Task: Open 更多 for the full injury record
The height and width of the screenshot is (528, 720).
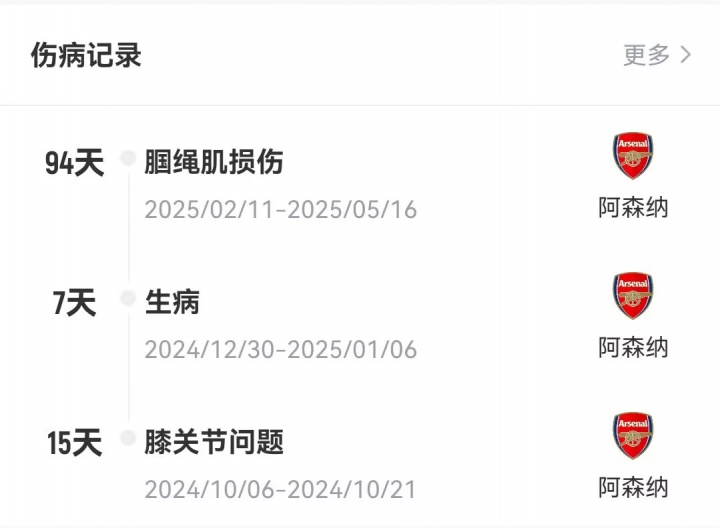Action: pos(656,55)
